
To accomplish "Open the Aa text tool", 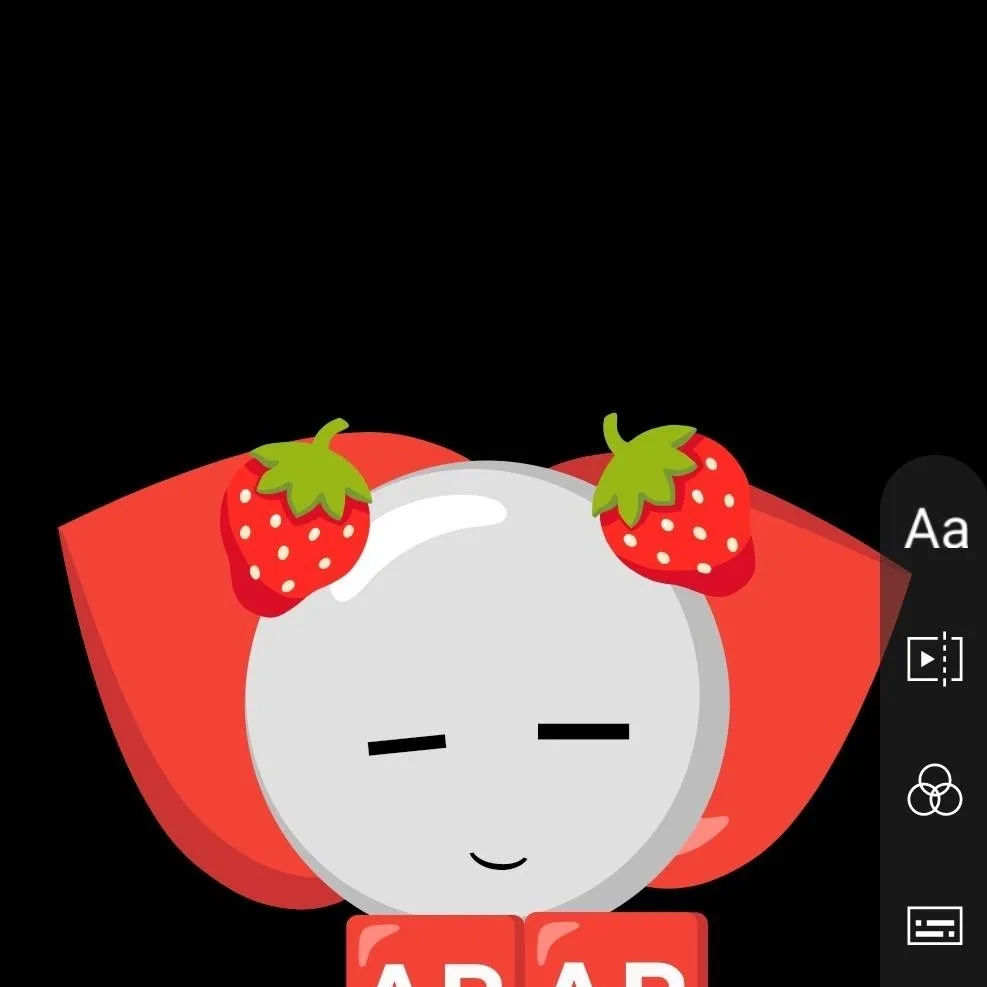I will click(x=936, y=528).
